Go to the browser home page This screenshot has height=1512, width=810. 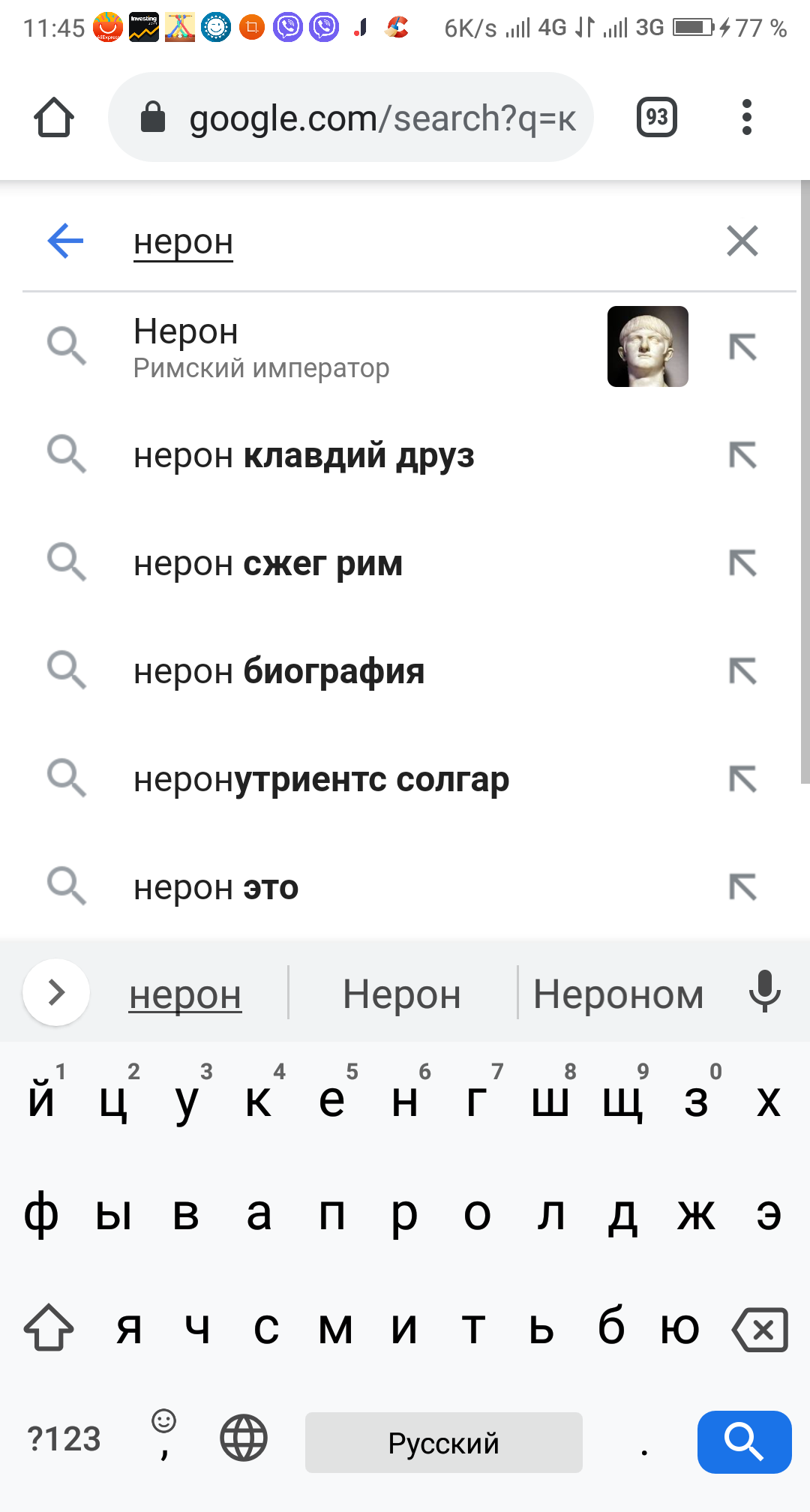coord(54,118)
